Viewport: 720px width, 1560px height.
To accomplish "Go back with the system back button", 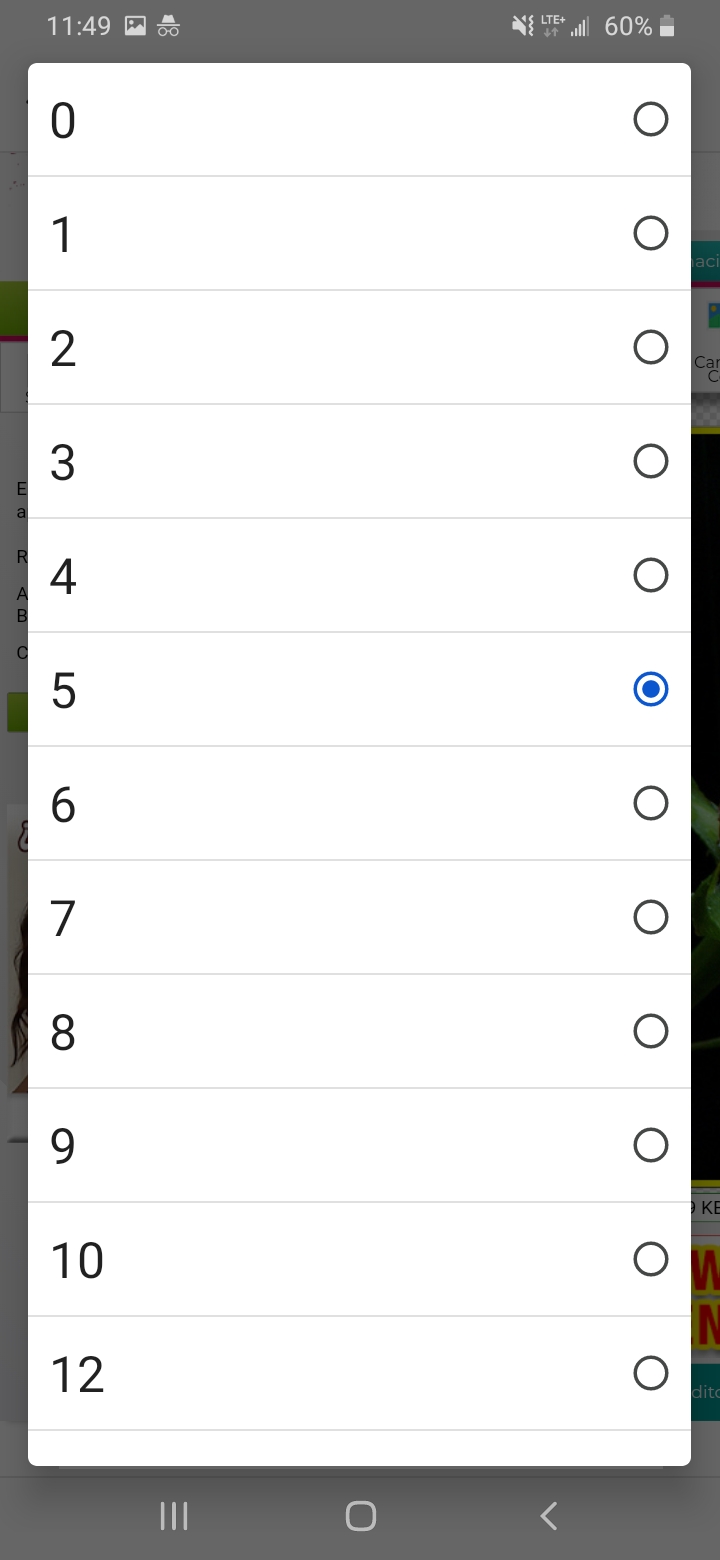I will (x=548, y=1516).
